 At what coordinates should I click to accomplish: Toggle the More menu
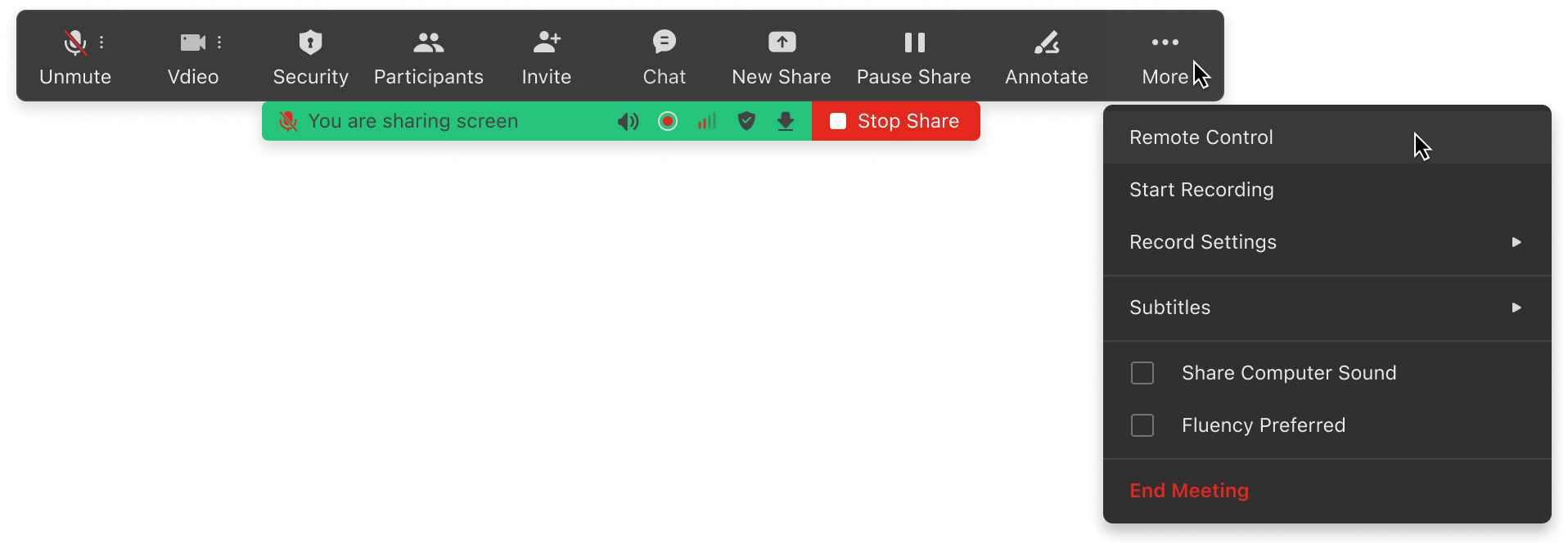pos(1165,56)
